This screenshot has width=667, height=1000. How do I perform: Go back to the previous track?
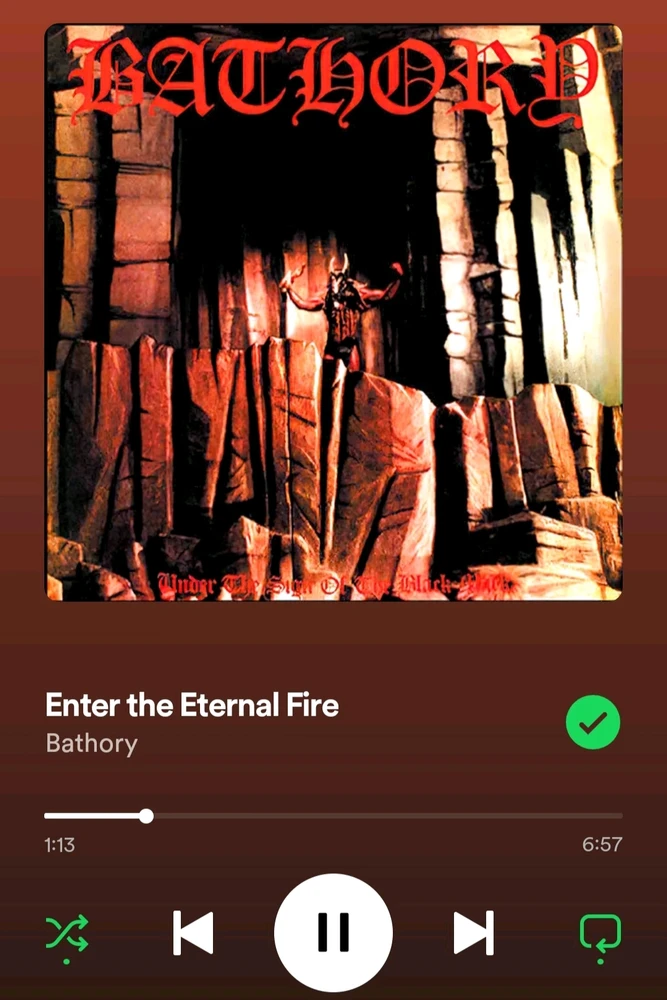[x=193, y=933]
